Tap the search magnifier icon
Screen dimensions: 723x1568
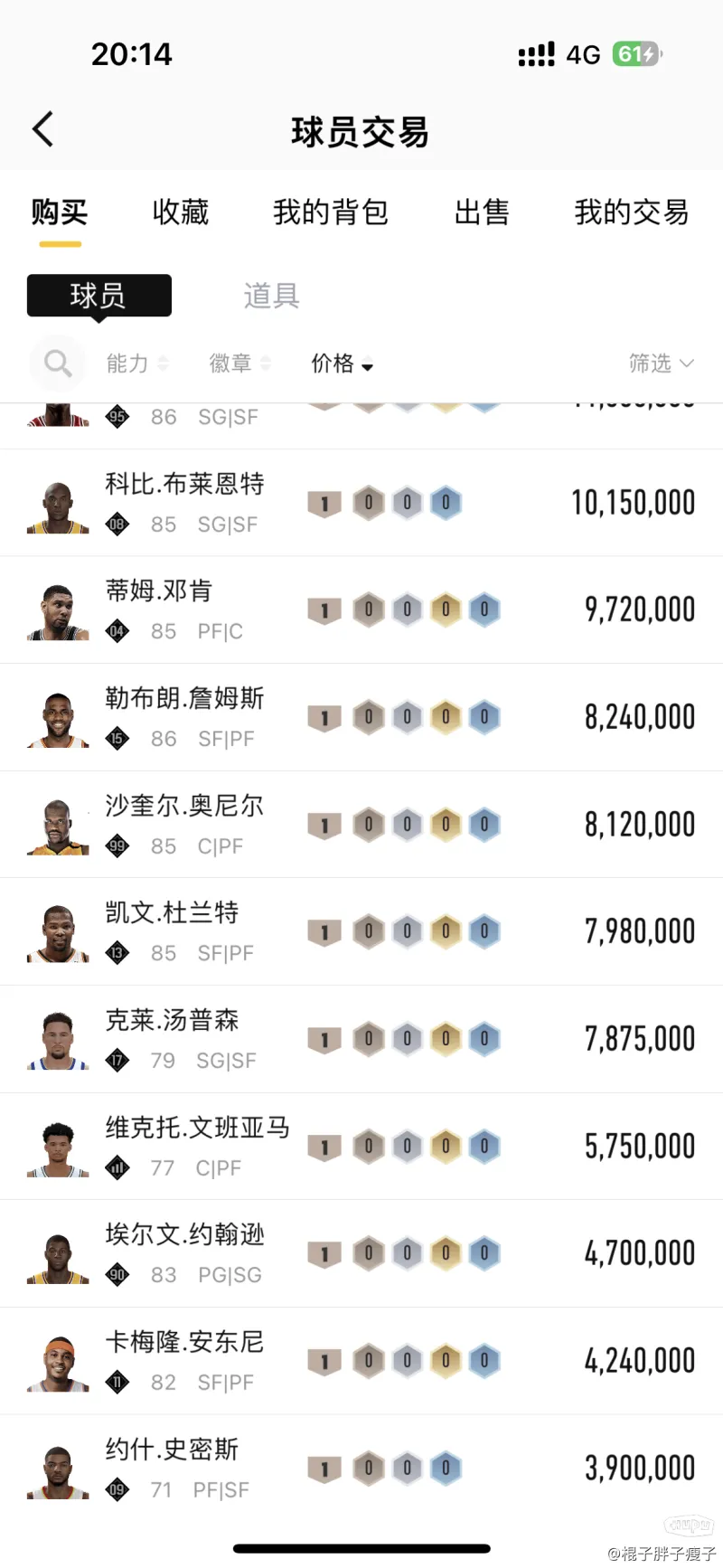(x=58, y=364)
